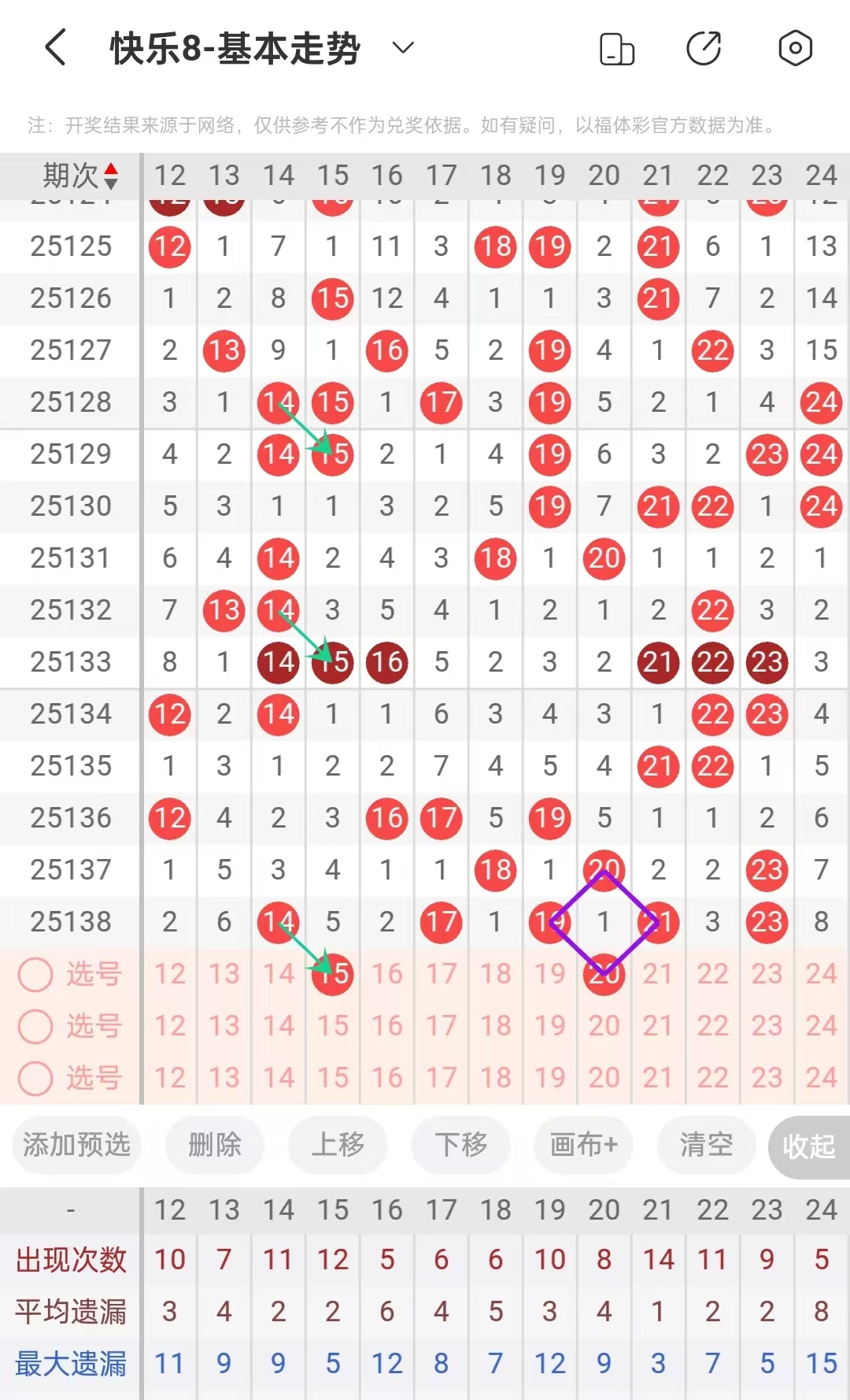850x1400 pixels.
Task: Select the first 选号 row radio
Action: (35, 975)
